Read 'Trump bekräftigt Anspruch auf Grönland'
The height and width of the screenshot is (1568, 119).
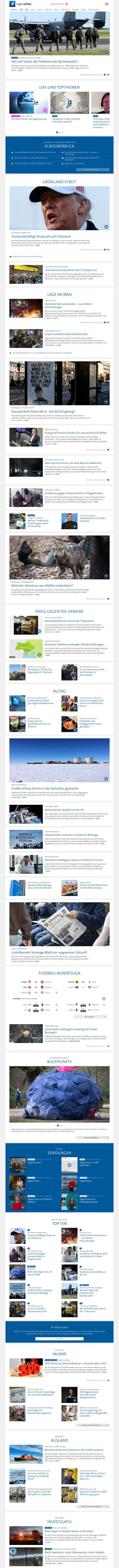[x=40, y=236]
